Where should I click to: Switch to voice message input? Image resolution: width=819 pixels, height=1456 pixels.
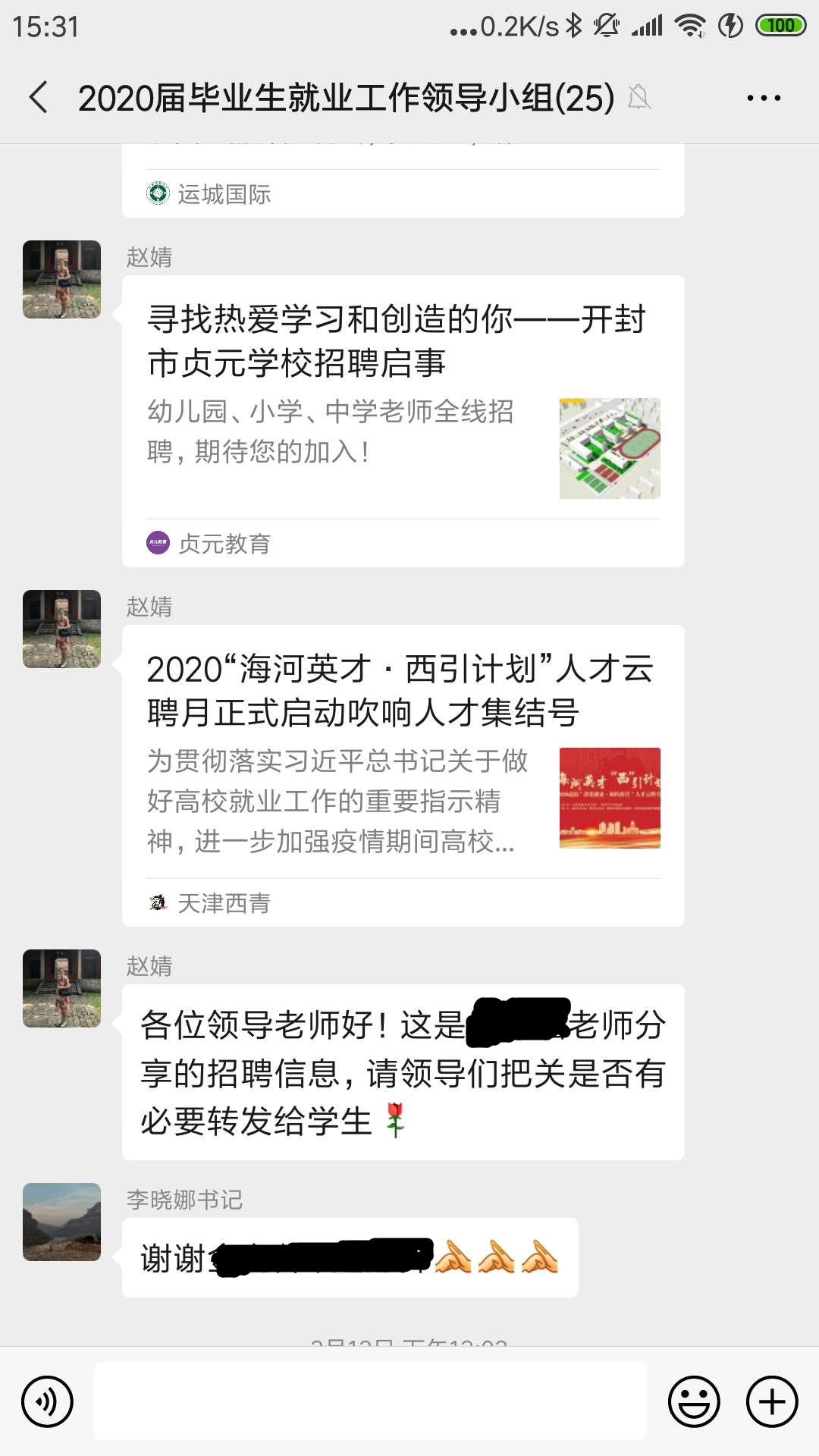tap(47, 1401)
